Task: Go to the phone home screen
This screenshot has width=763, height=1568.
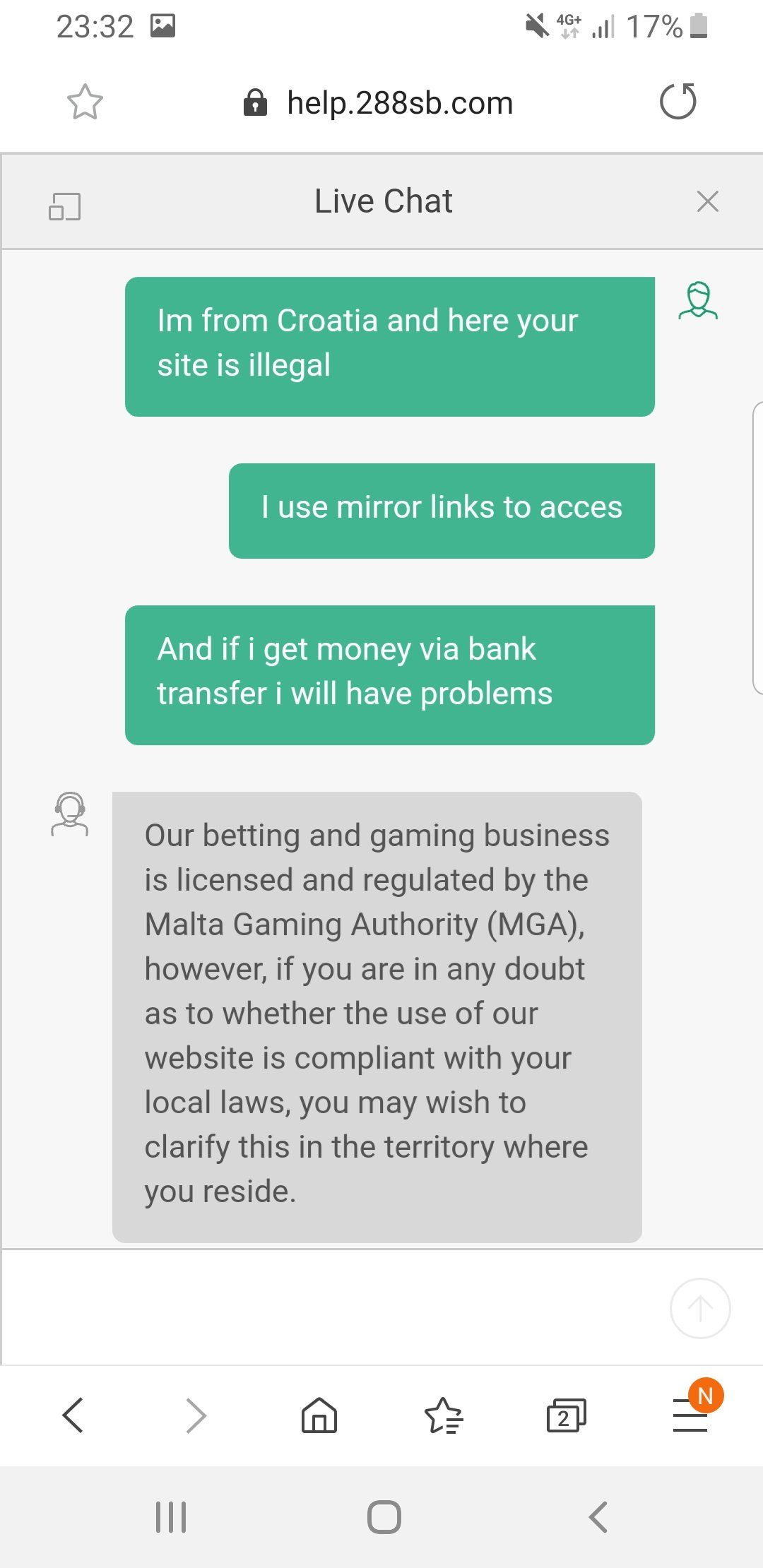Action: pos(384,1516)
